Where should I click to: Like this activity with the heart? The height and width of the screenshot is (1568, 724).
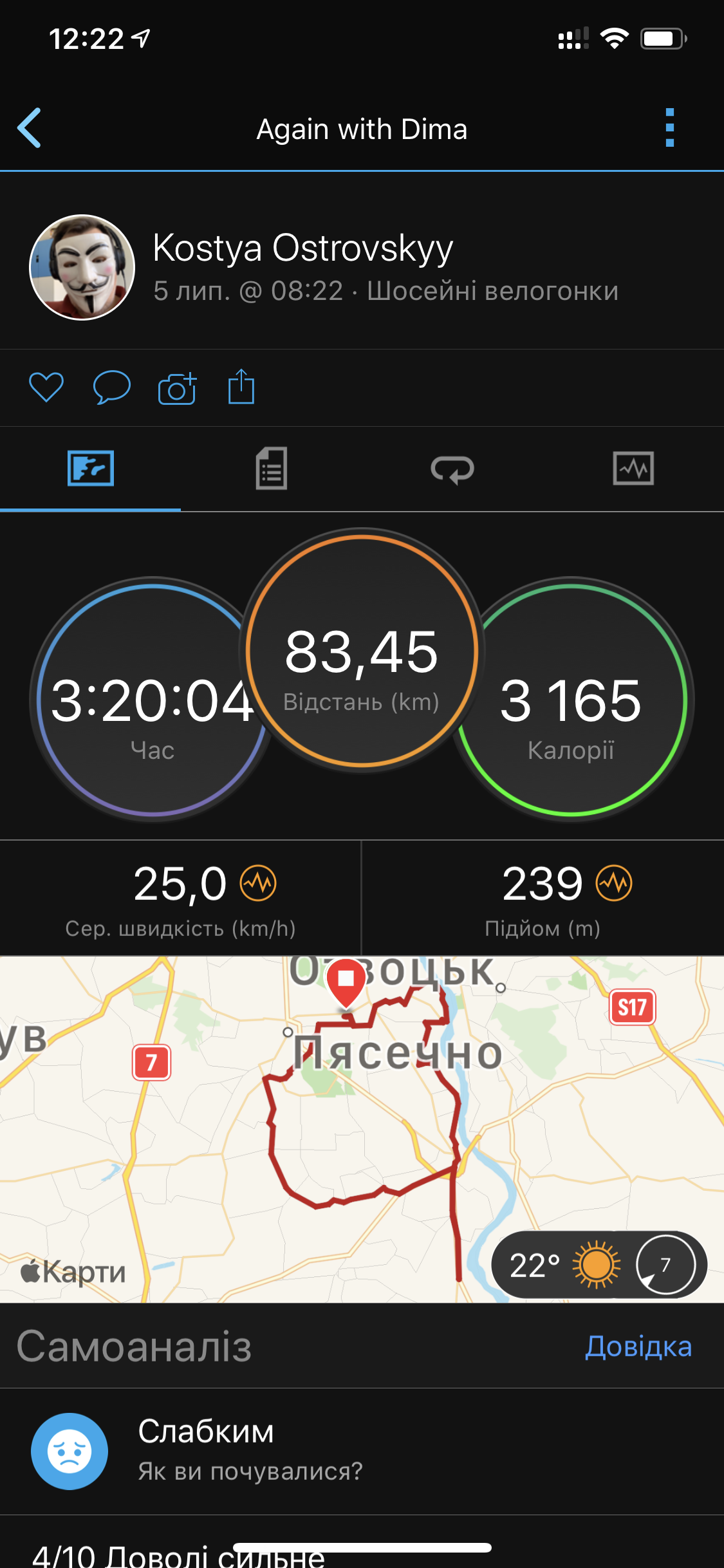point(46,387)
